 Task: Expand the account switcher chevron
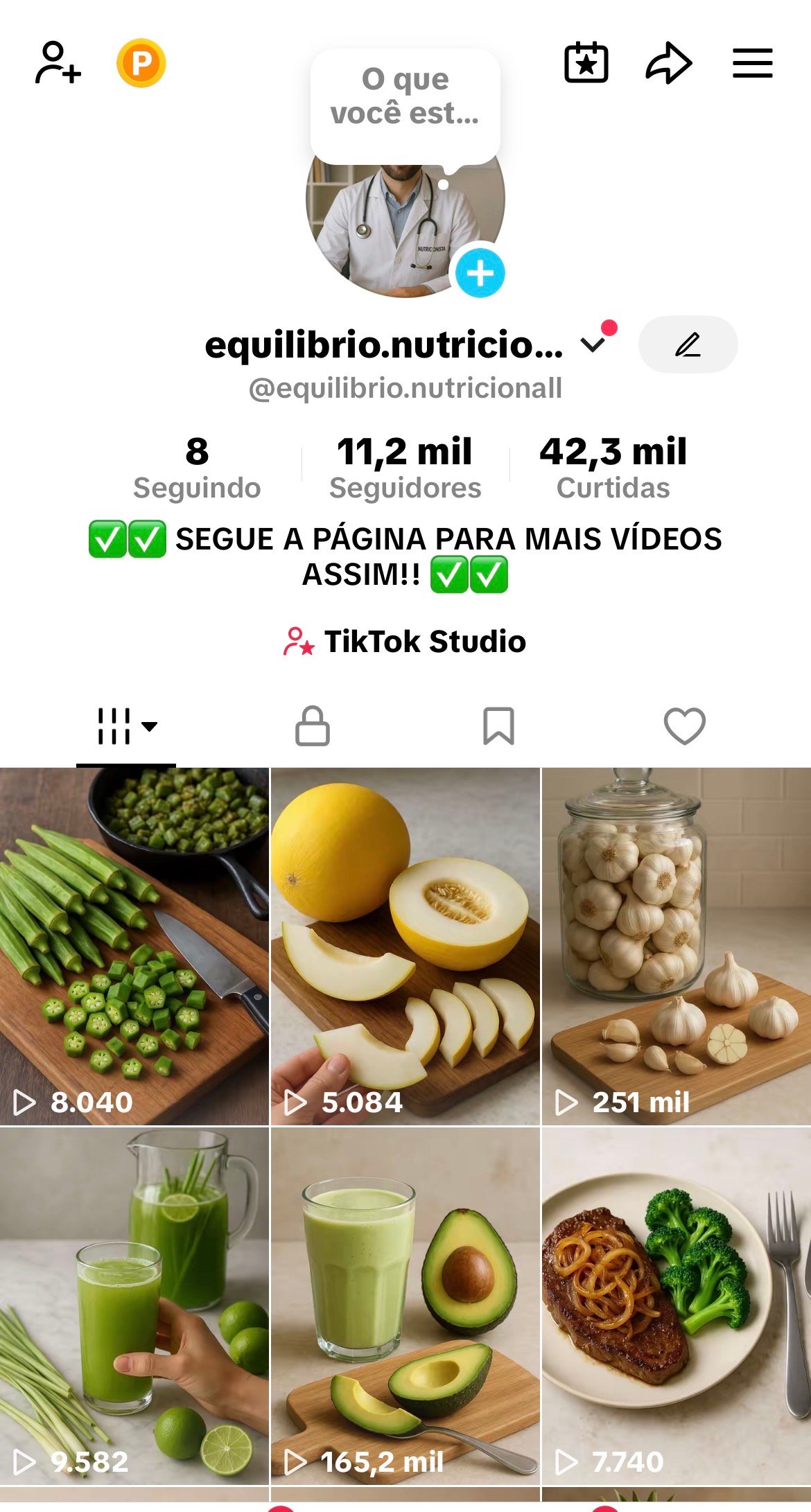click(593, 344)
